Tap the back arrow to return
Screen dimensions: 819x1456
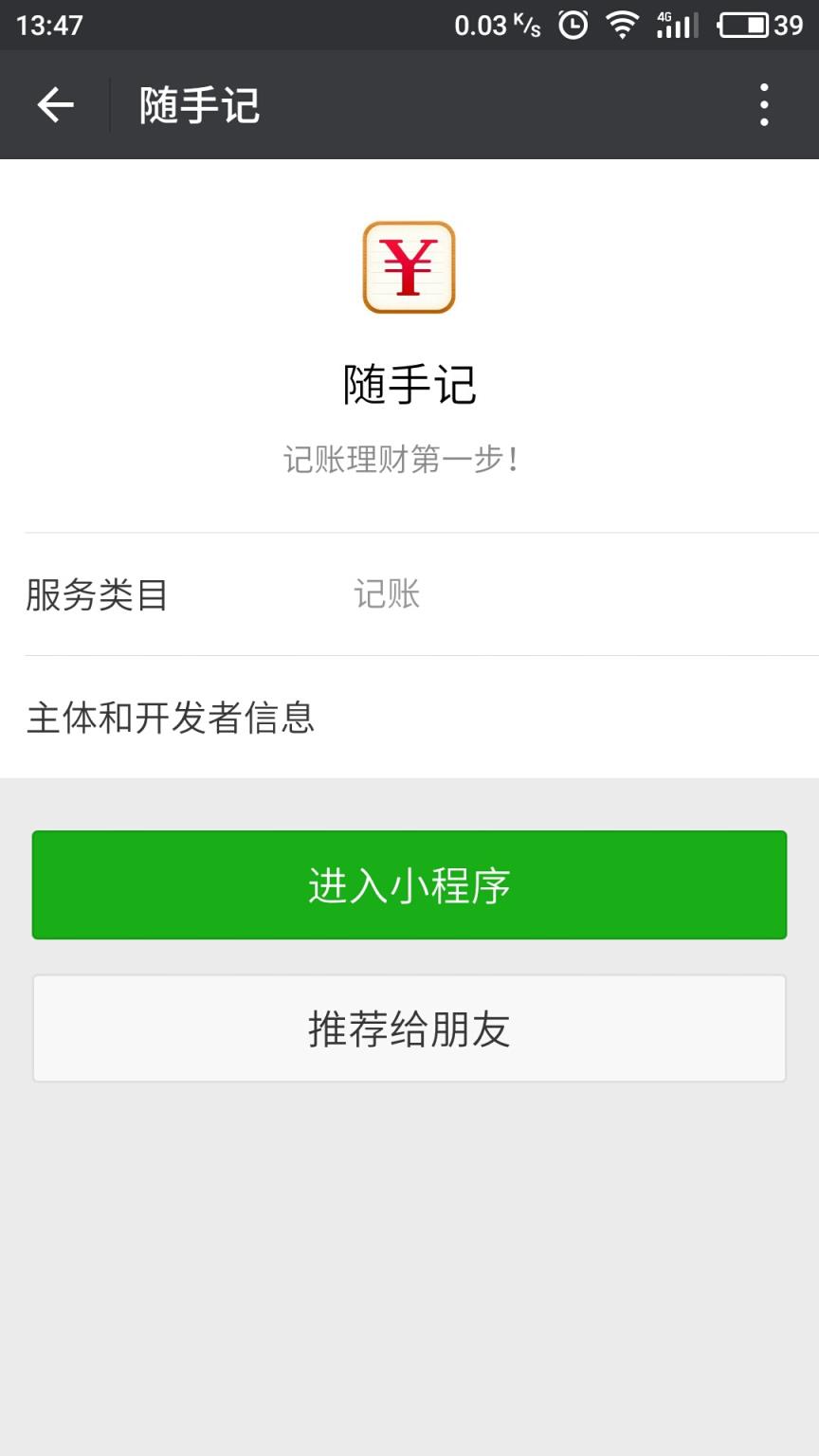(x=54, y=105)
